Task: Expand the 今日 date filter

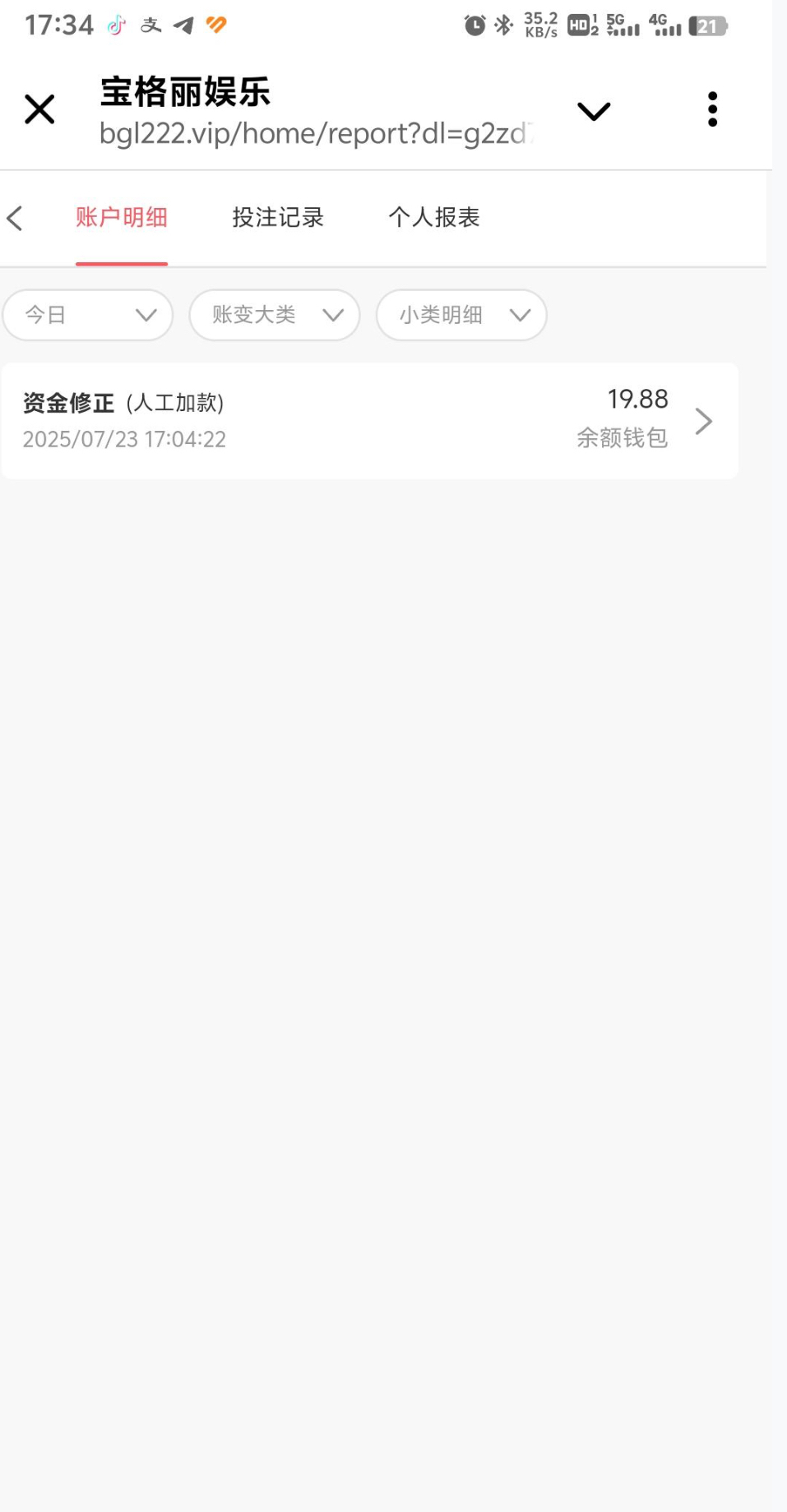Action: click(x=88, y=315)
